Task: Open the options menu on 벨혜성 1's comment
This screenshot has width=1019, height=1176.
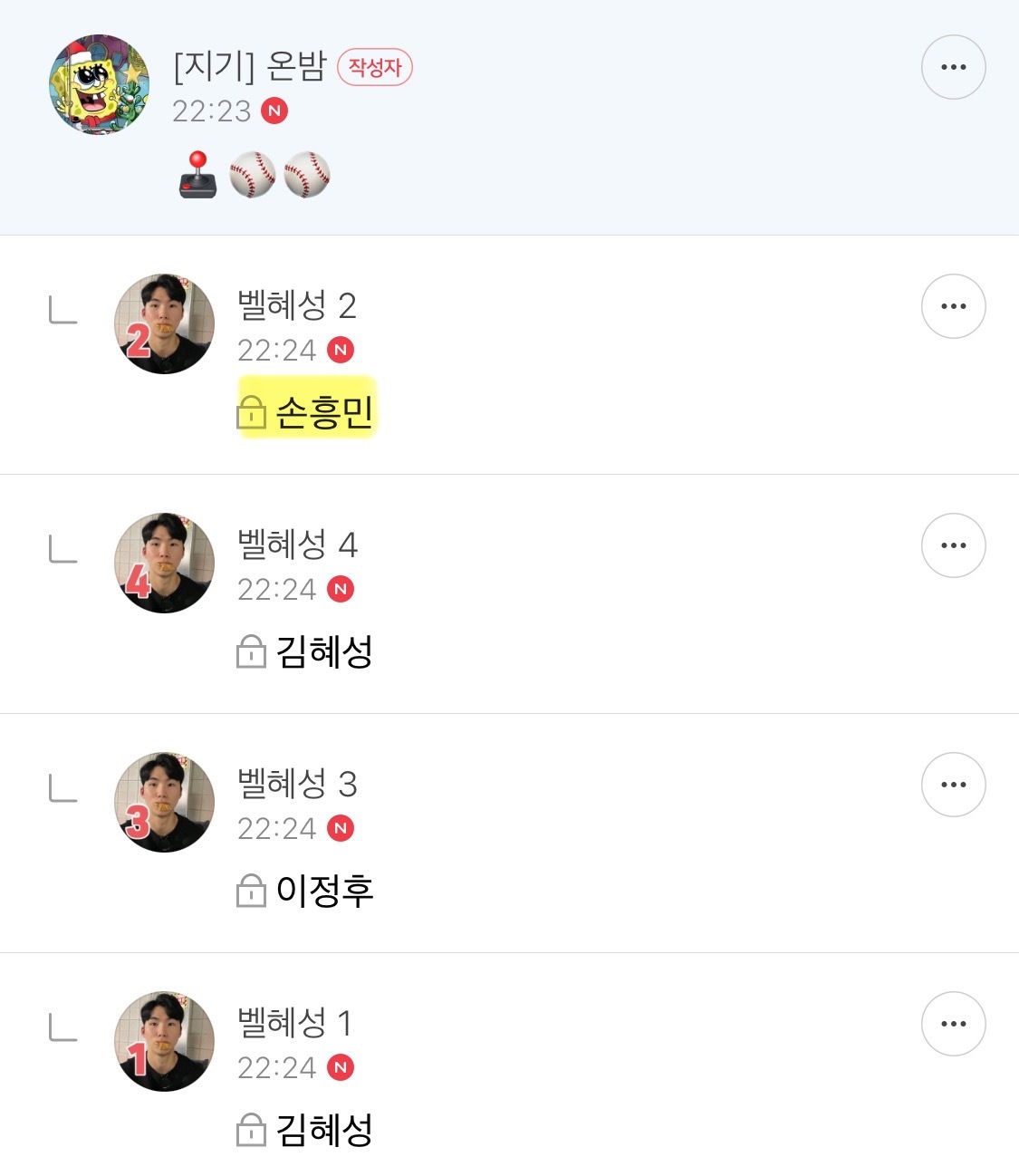Action: pyautogui.click(x=953, y=1023)
